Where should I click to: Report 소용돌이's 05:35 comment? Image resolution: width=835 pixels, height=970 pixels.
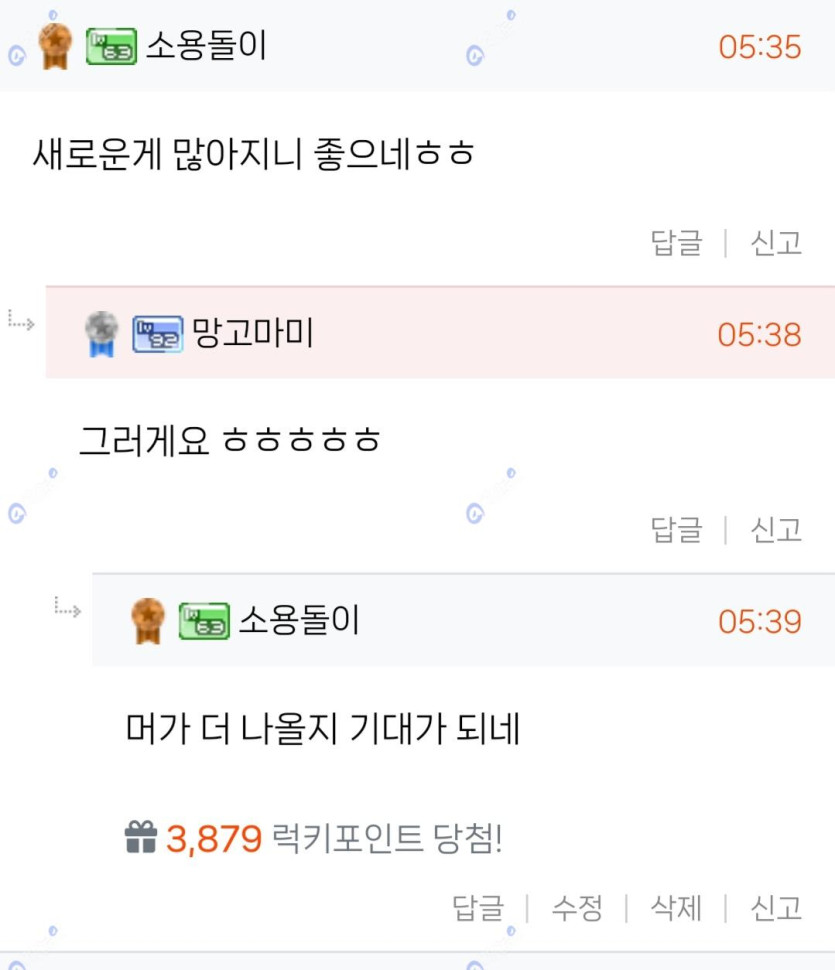click(x=776, y=243)
